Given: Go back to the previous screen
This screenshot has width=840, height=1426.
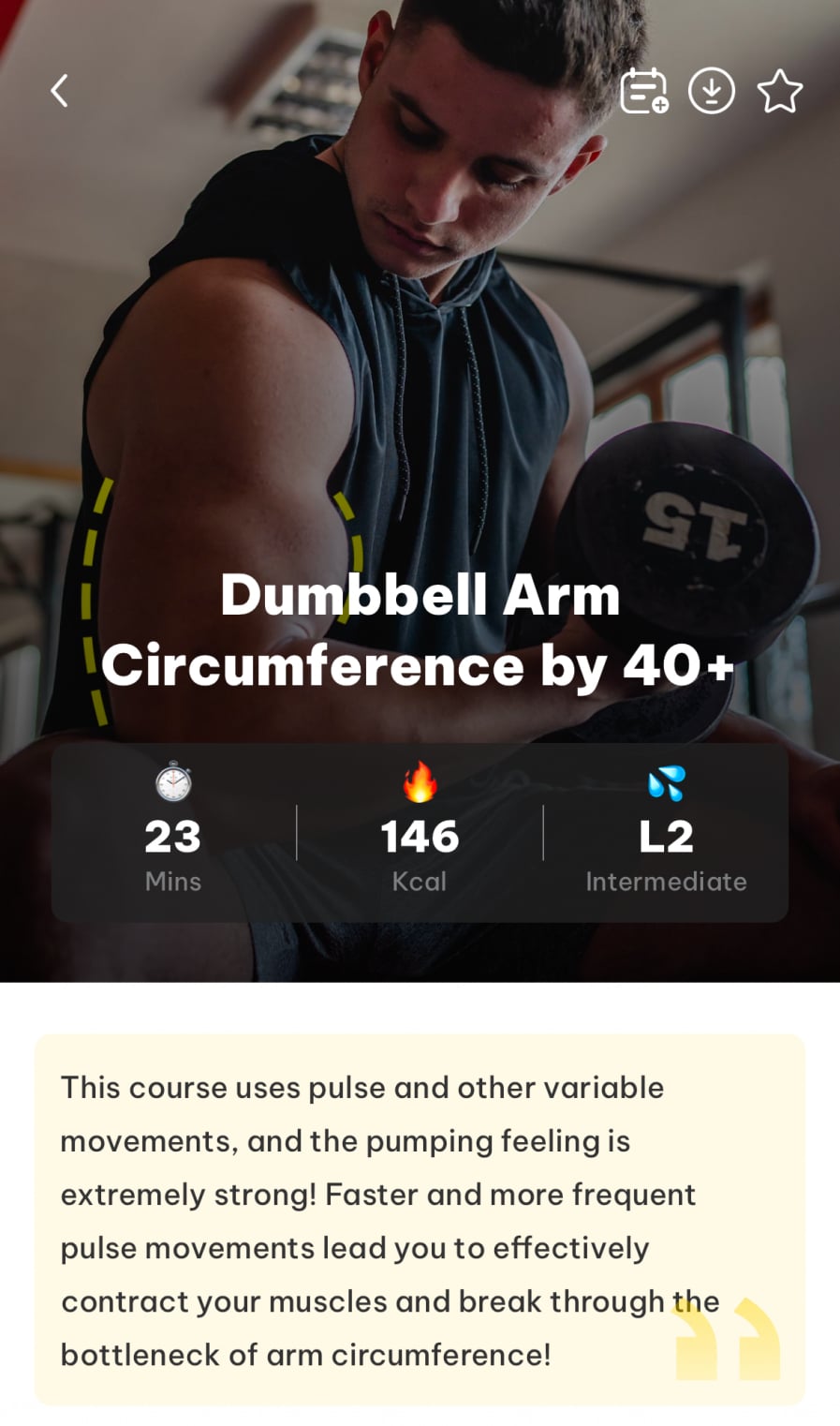Looking at the screenshot, I should pyautogui.click(x=59, y=91).
